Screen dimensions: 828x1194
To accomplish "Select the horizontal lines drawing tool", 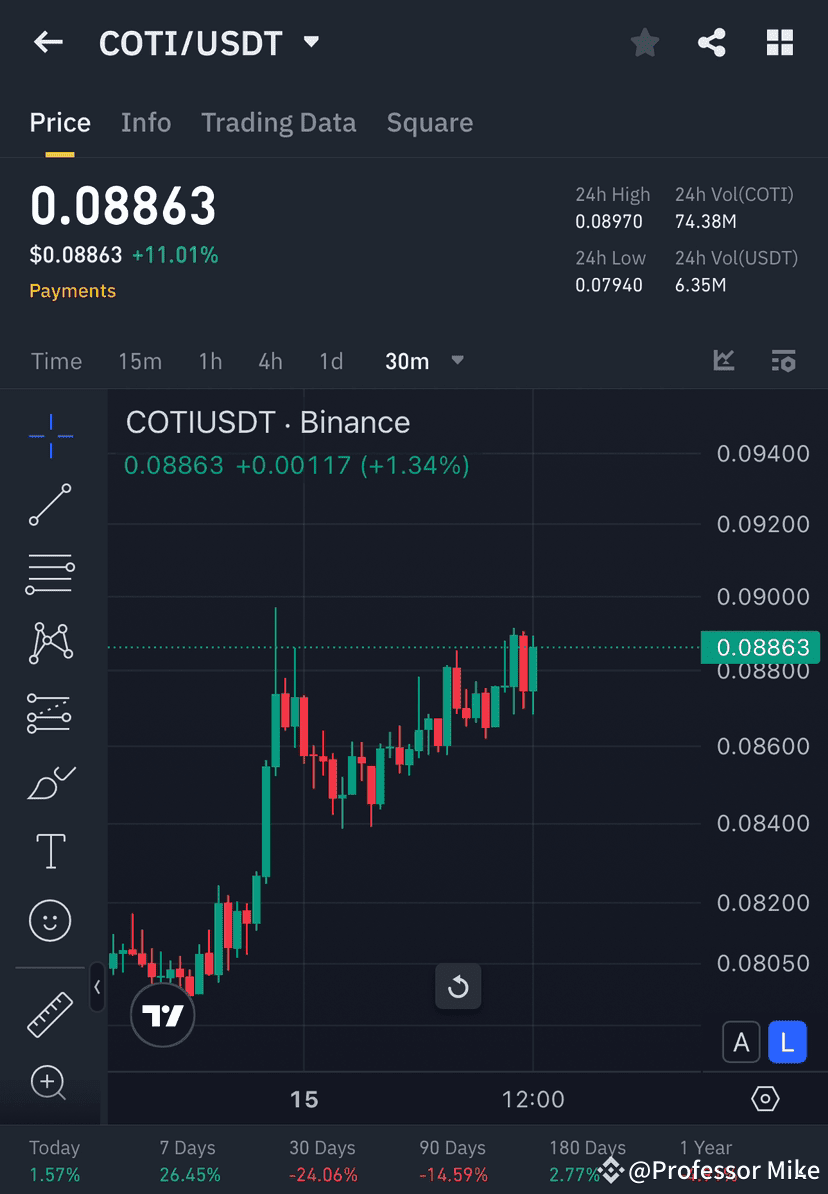I will 50,575.
